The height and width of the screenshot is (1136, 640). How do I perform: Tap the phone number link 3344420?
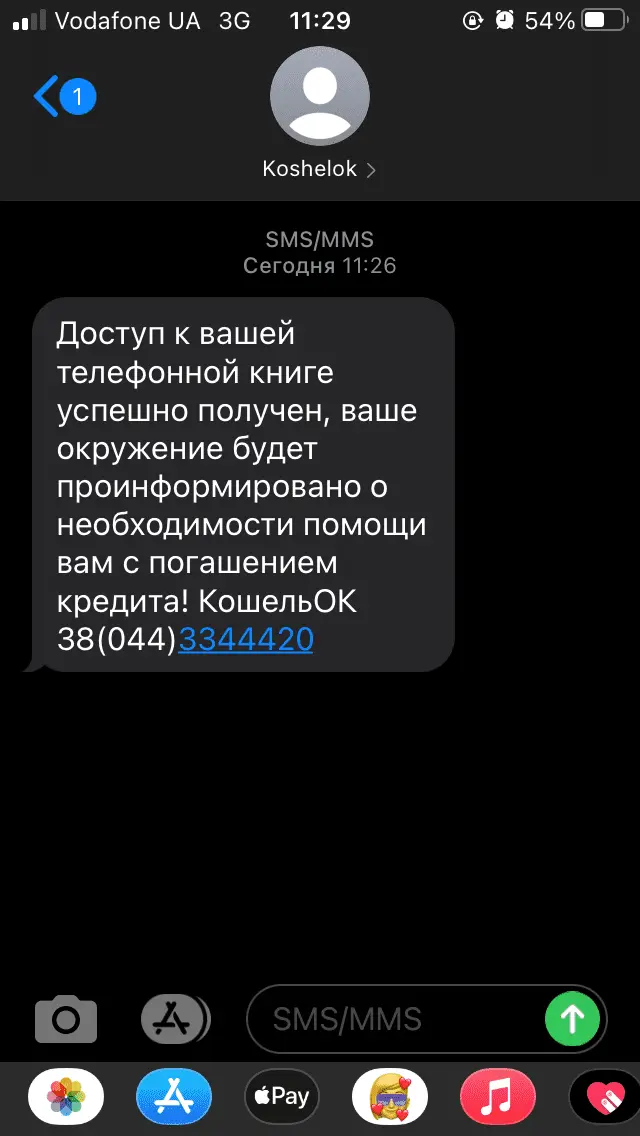(246, 638)
